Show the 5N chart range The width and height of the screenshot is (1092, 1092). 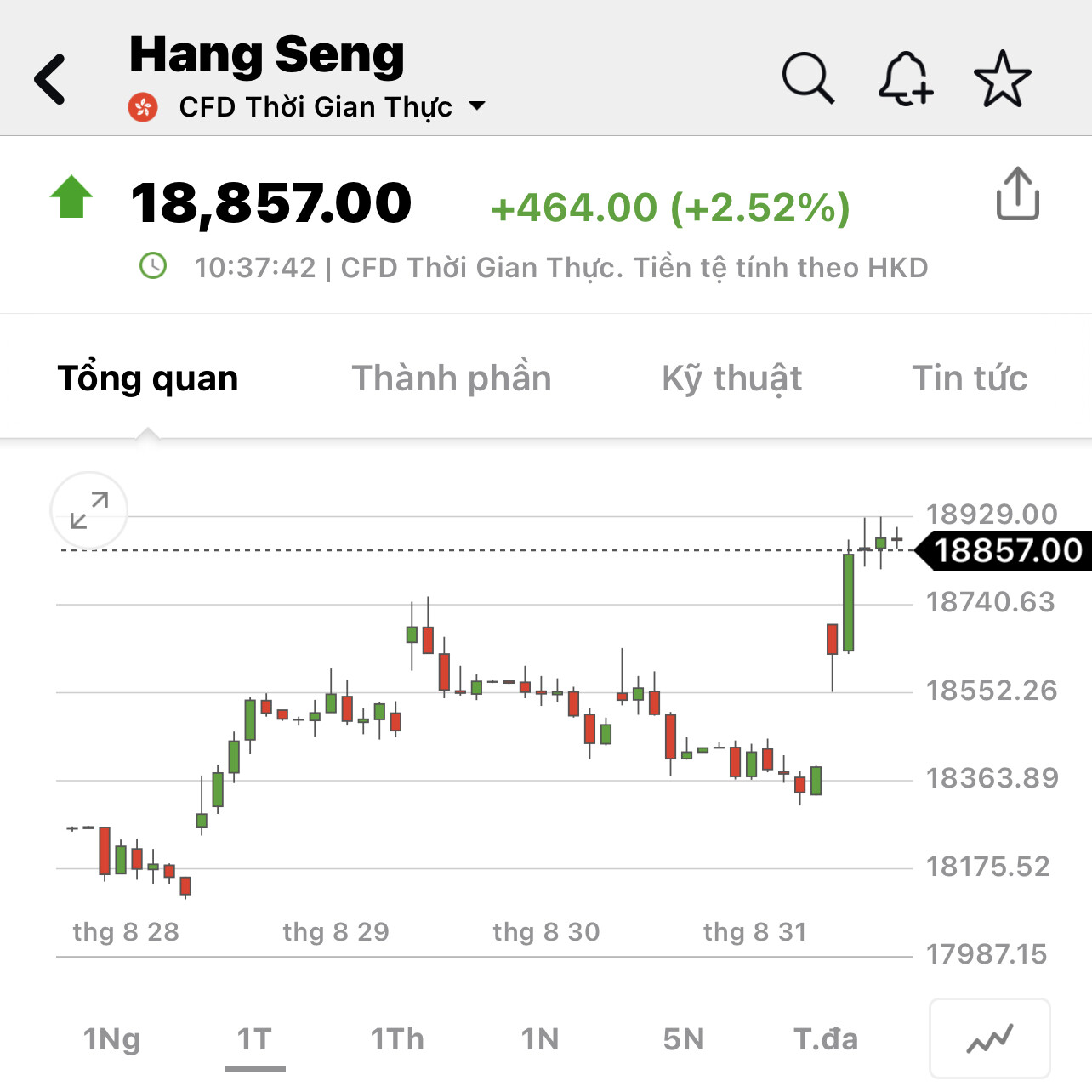pyautogui.click(x=683, y=1039)
